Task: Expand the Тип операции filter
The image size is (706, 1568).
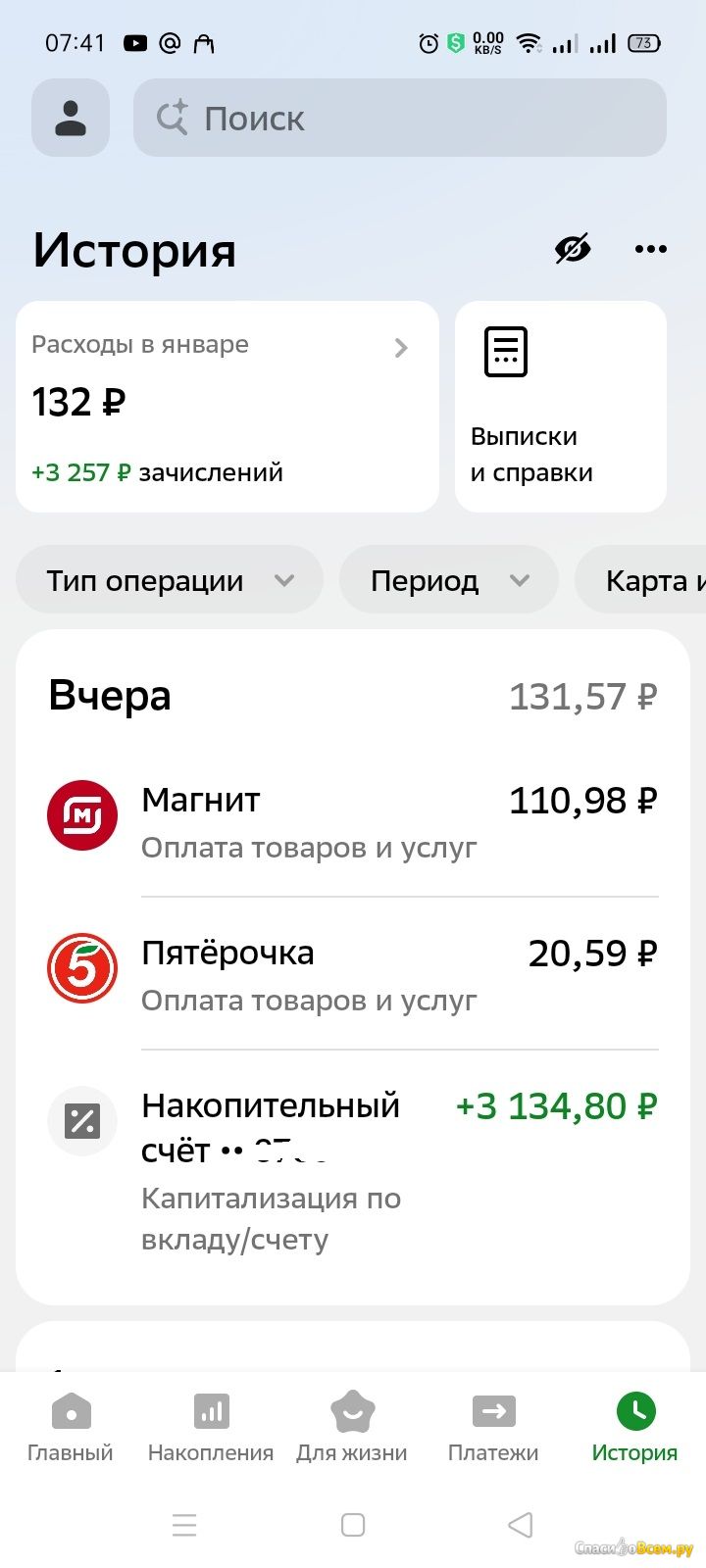Action: (170, 580)
